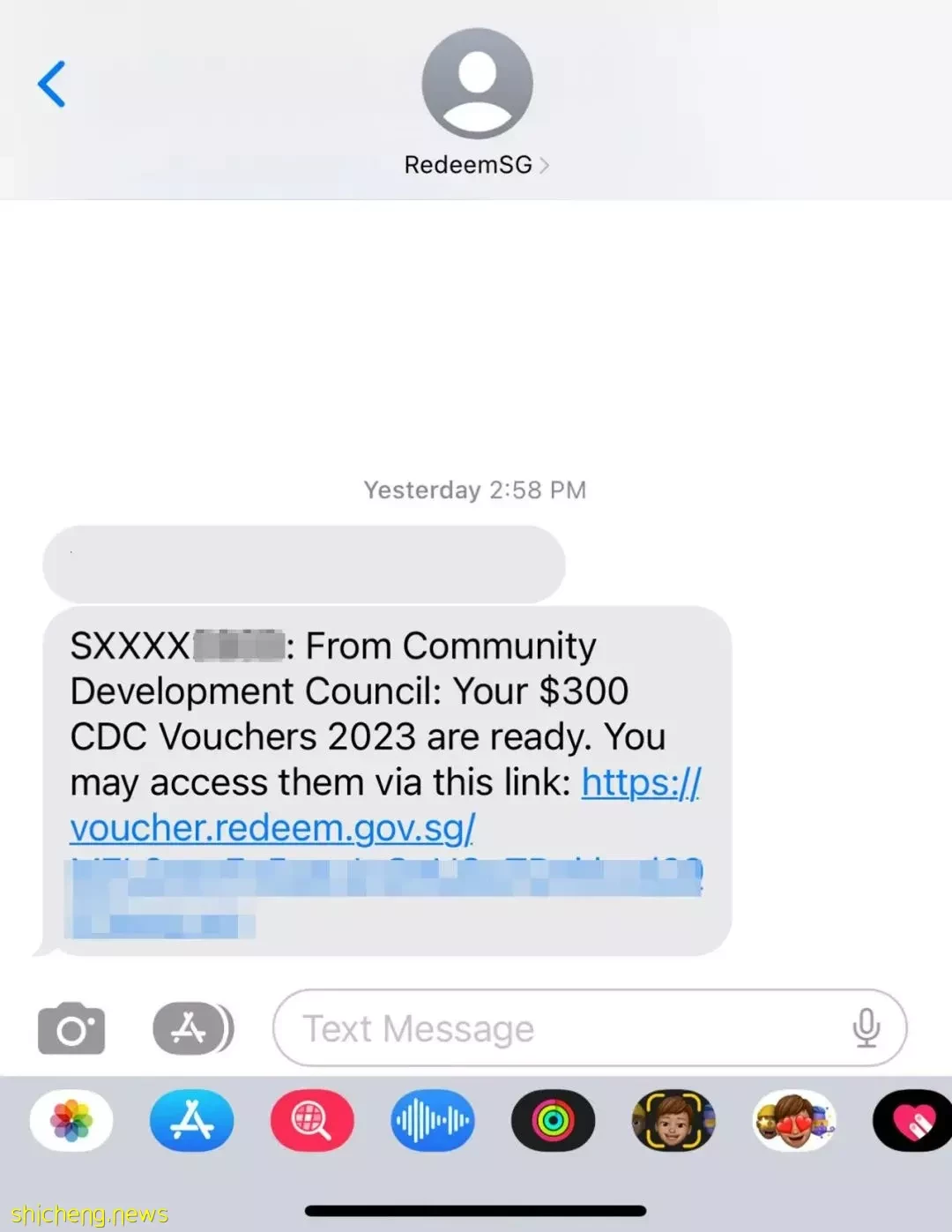Open the audio message app
This screenshot has width=952, height=1232.
[x=432, y=1121]
